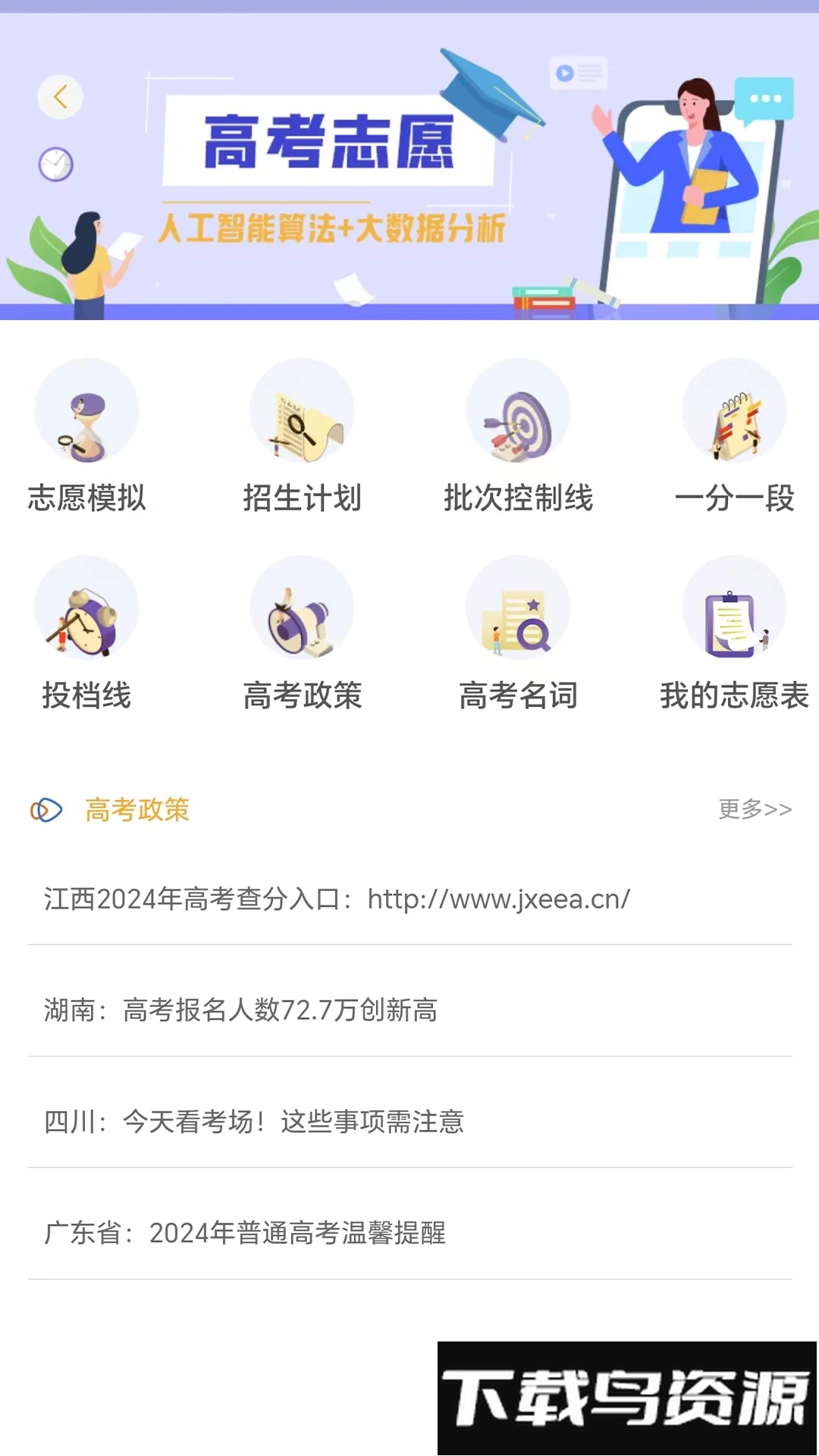This screenshot has width=819, height=1456.
Task: Open 江西2024年高考查分入口 article
Action: tap(337, 899)
